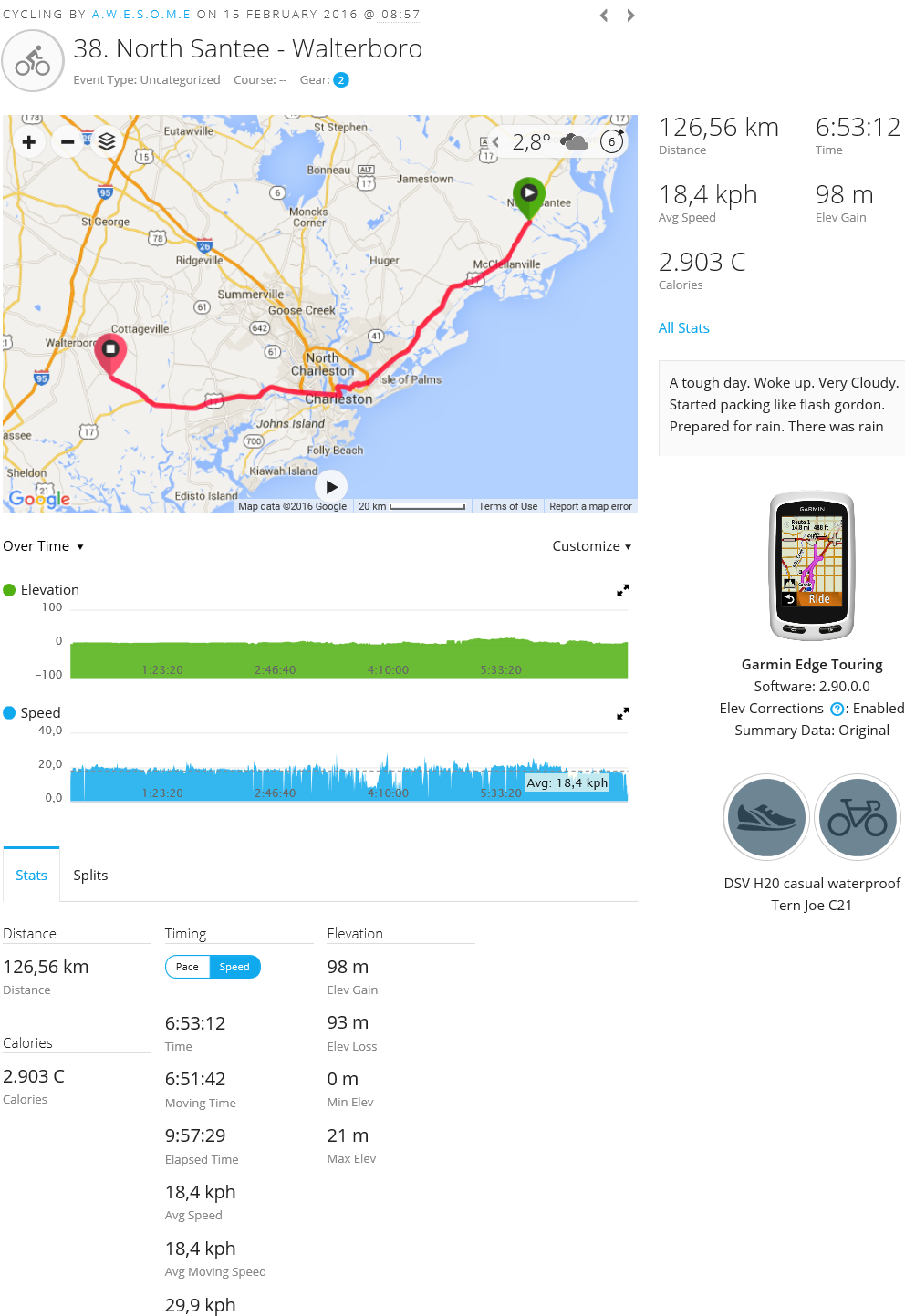Open Elev Corrections help icon
This screenshot has height=1316, width=905.
837,710
